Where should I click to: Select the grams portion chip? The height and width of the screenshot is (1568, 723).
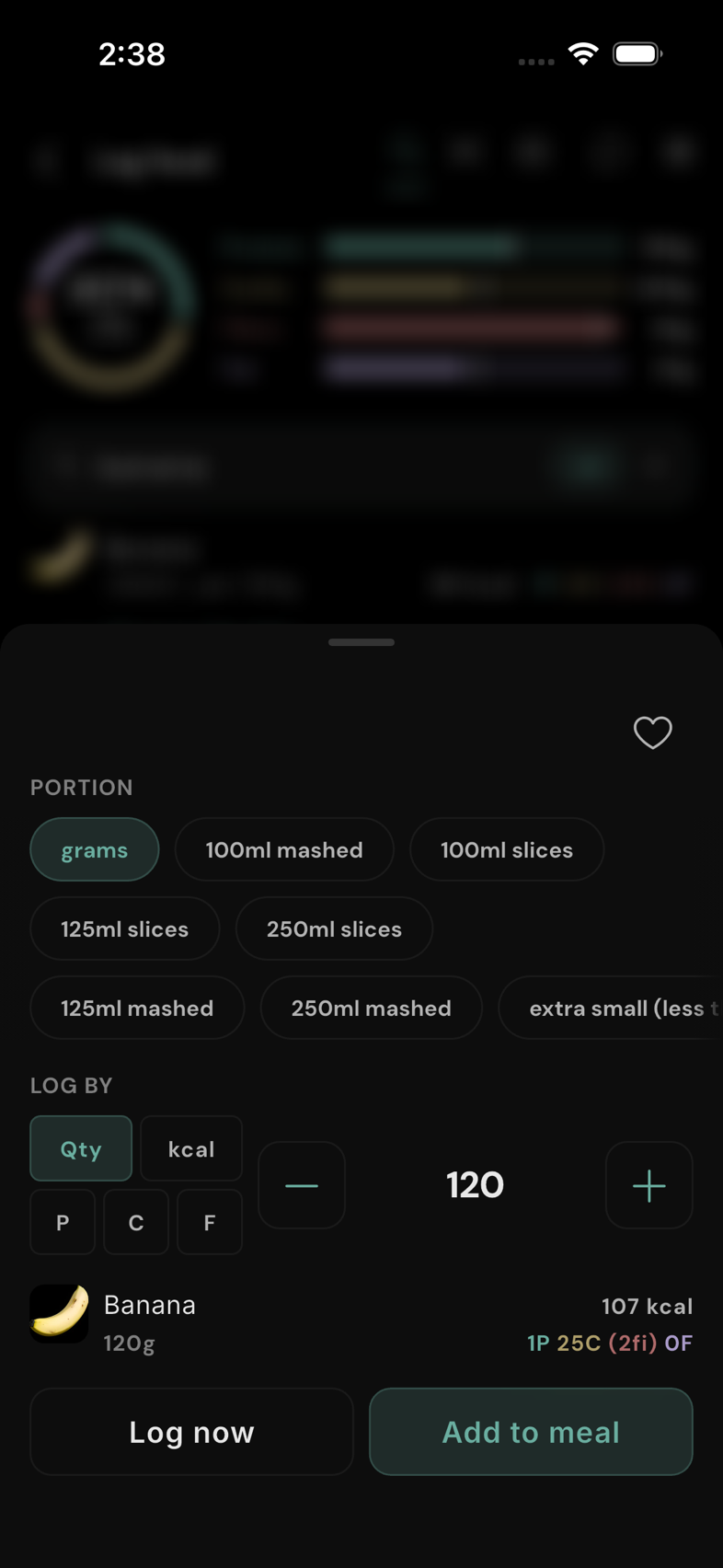[x=95, y=849]
